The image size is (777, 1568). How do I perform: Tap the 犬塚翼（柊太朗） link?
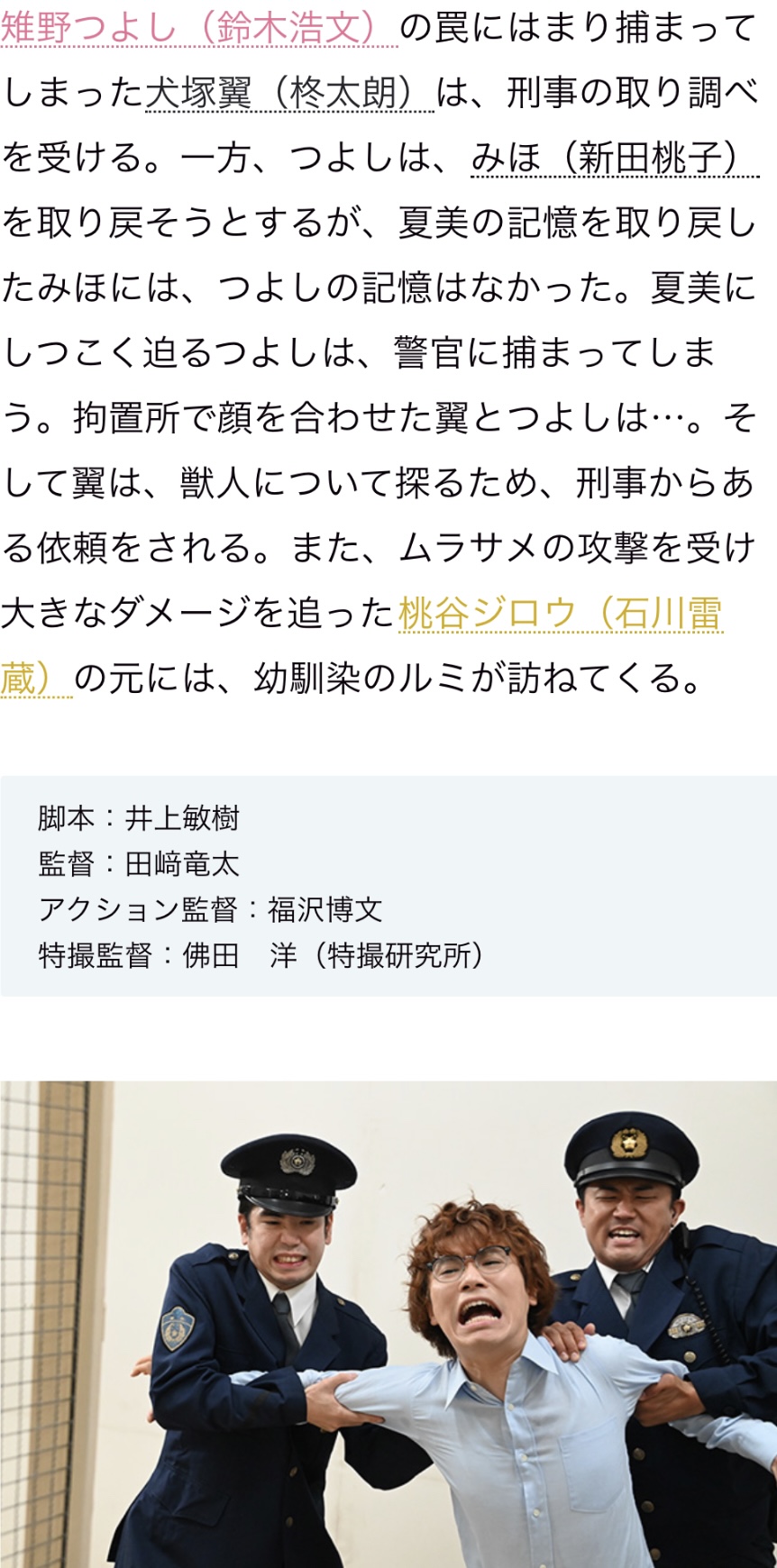point(288,93)
